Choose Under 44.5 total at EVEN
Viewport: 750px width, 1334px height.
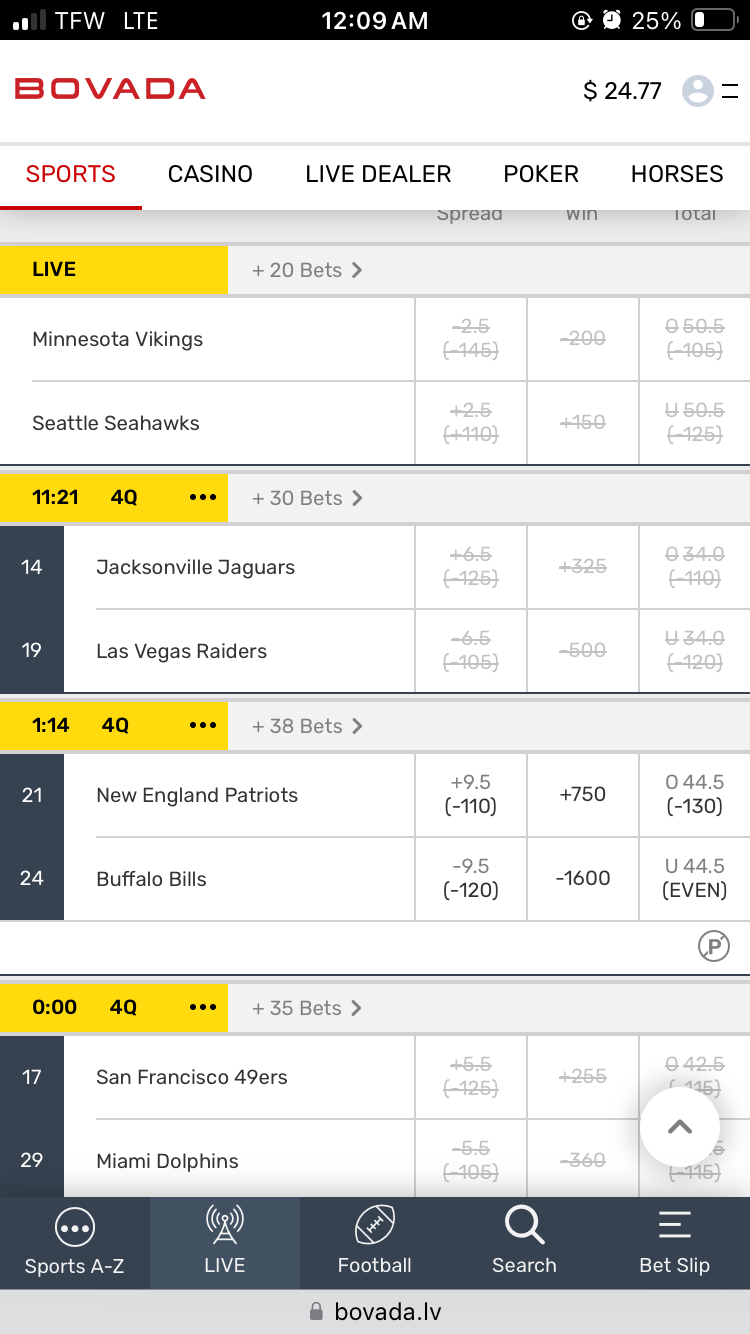coord(694,878)
